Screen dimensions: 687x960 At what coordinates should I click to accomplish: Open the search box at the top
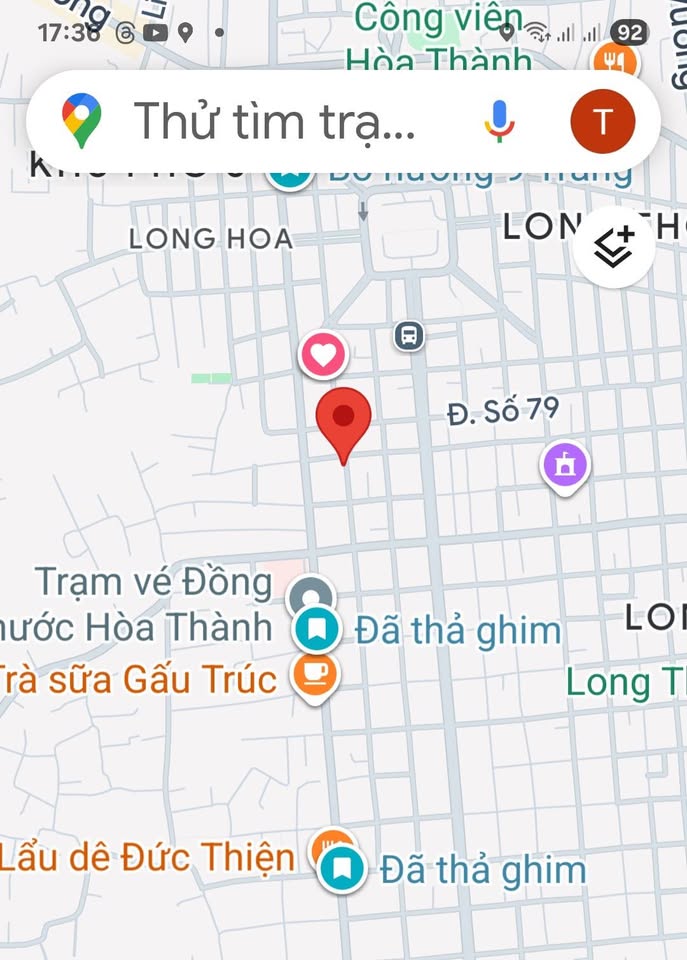point(275,121)
